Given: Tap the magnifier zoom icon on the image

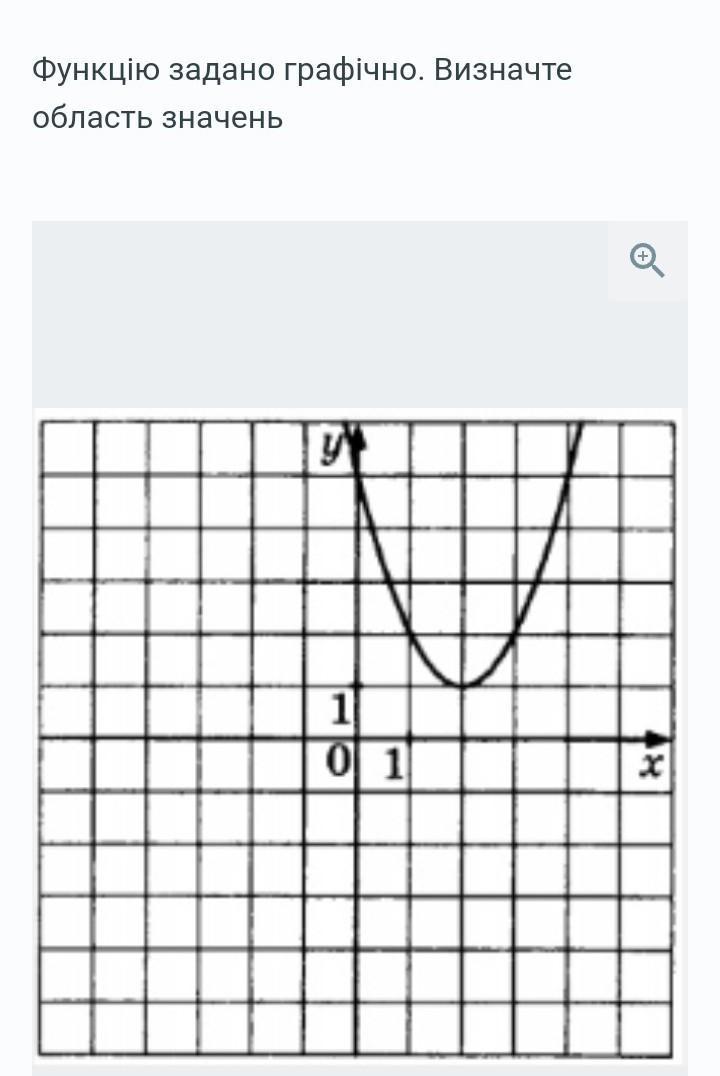Looking at the screenshot, I should click(x=647, y=261).
